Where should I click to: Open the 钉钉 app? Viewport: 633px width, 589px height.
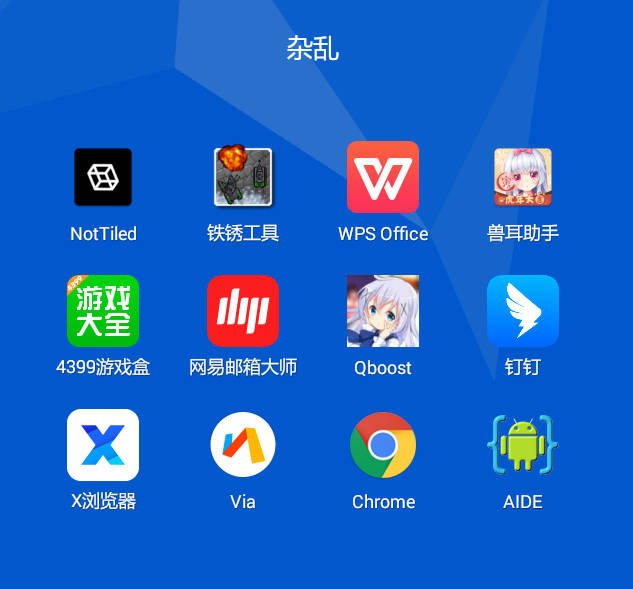pos(523,311)
